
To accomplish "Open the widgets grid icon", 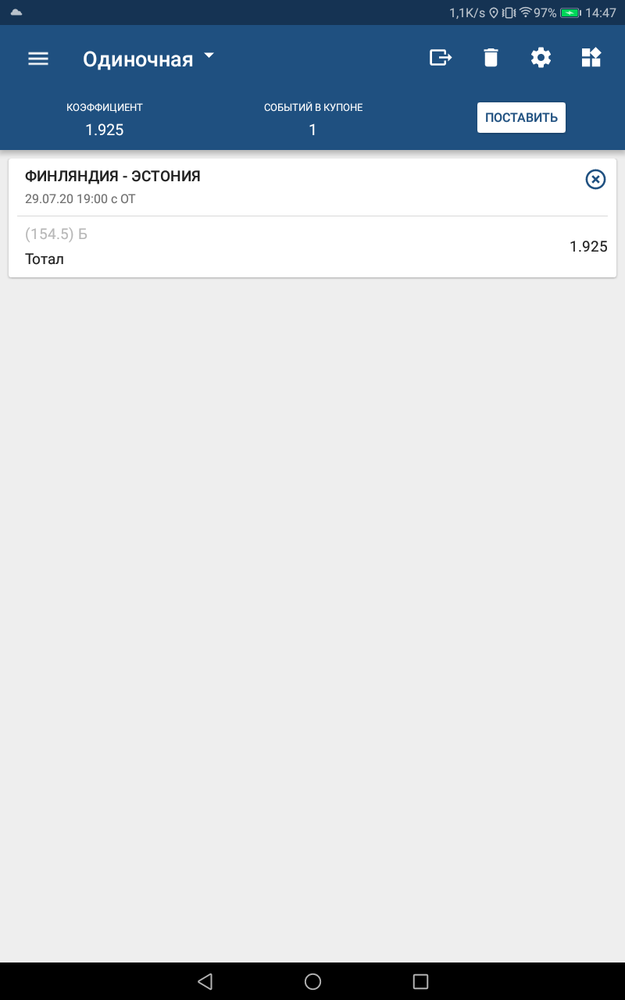I will pos(591,58).
